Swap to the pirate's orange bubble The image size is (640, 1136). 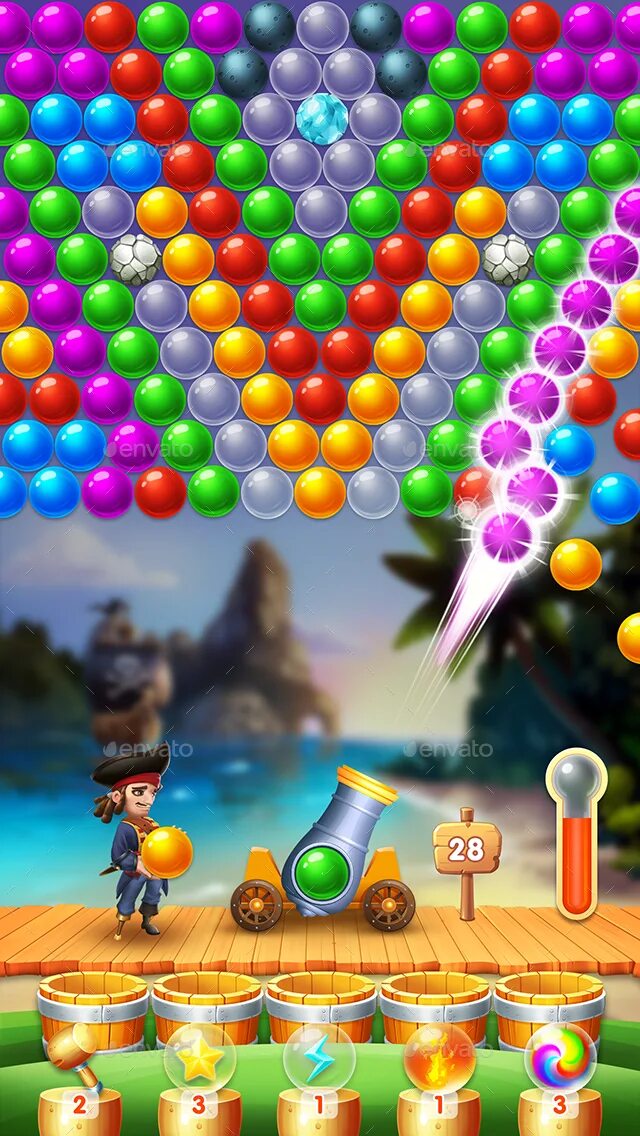coord(167,853)
